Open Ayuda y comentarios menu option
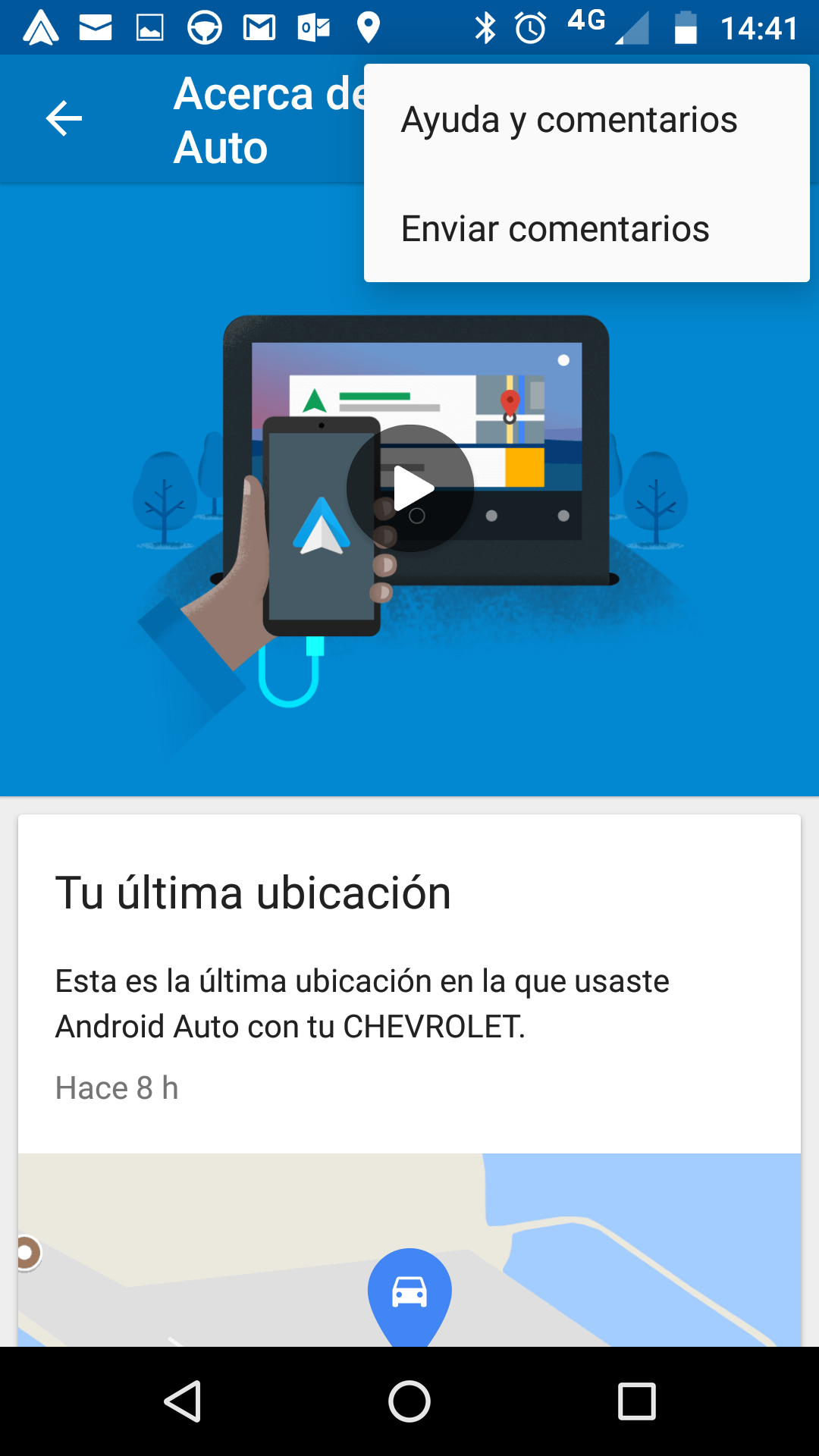Screen dimensions: 819x1456 (569, 120)
